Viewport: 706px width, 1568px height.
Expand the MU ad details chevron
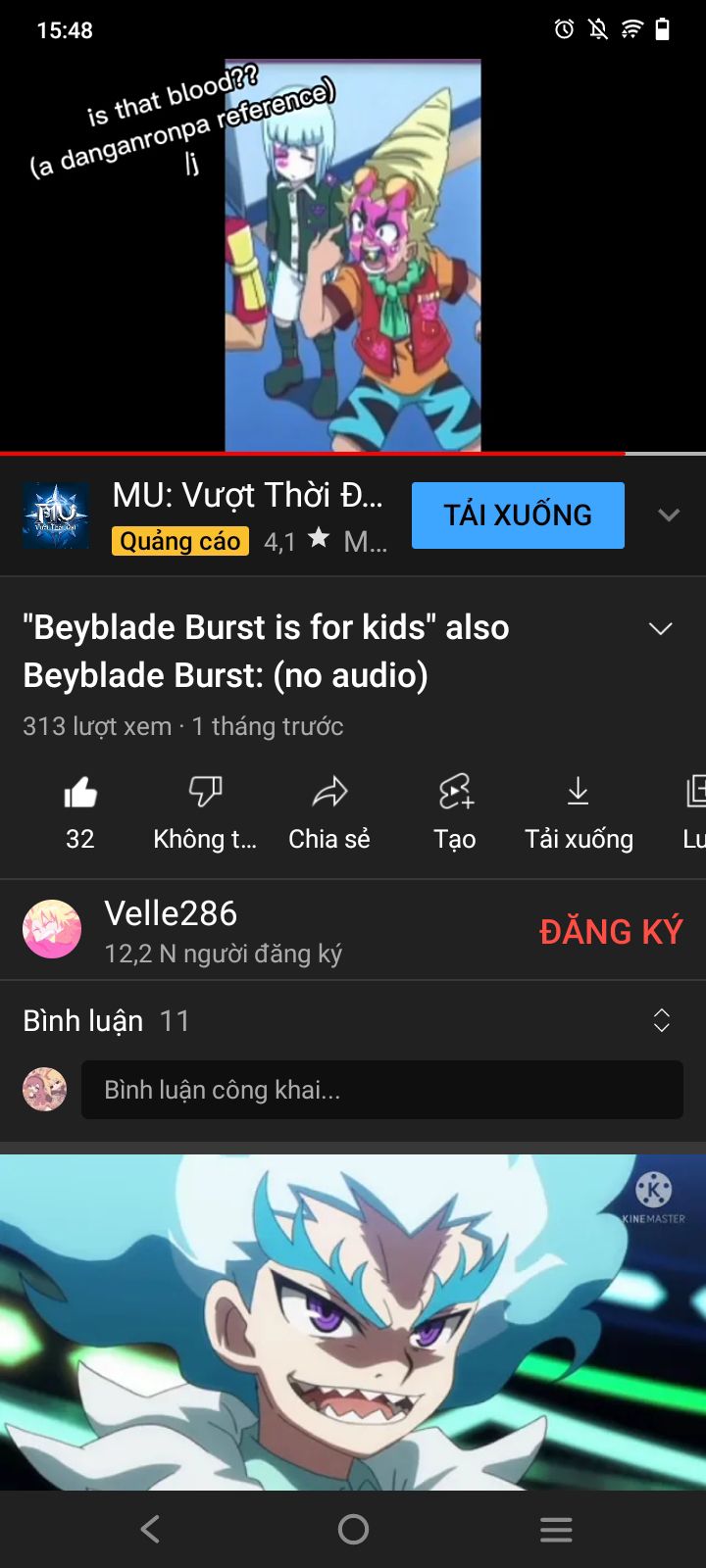[669, 515]
